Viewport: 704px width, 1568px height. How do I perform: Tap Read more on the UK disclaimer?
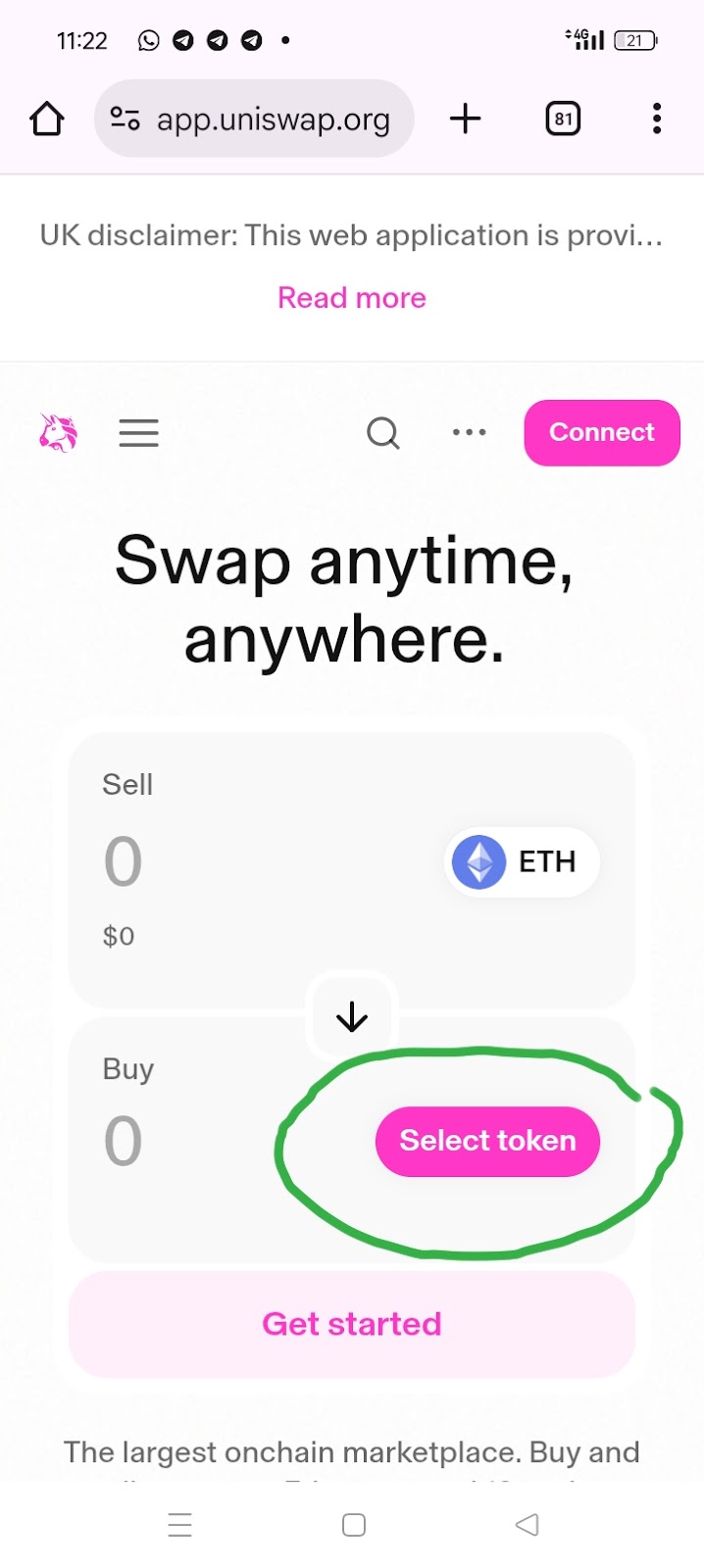click(352, 298)
